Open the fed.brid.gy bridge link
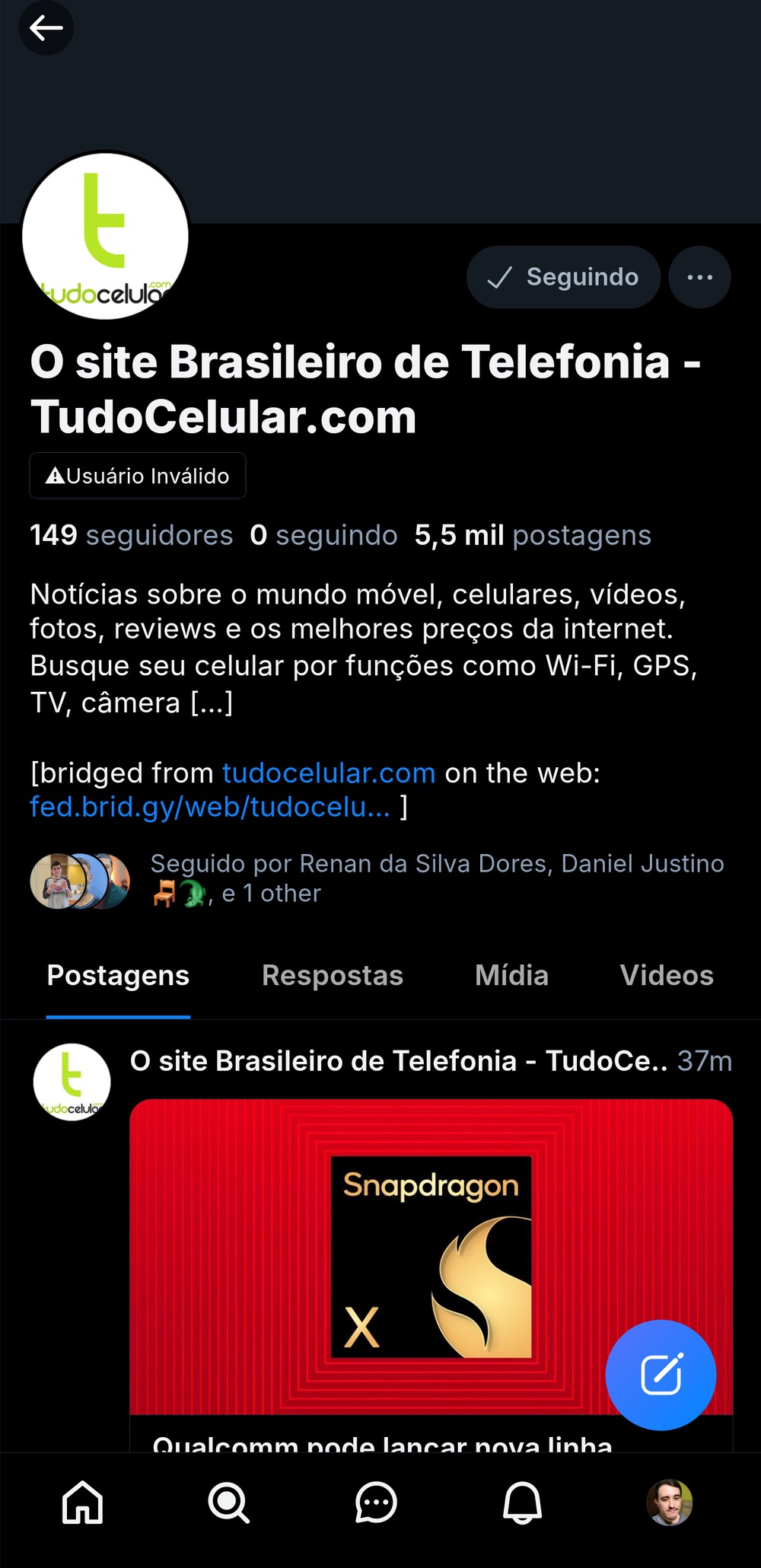 pyautogui.click(x=209, y=806)
